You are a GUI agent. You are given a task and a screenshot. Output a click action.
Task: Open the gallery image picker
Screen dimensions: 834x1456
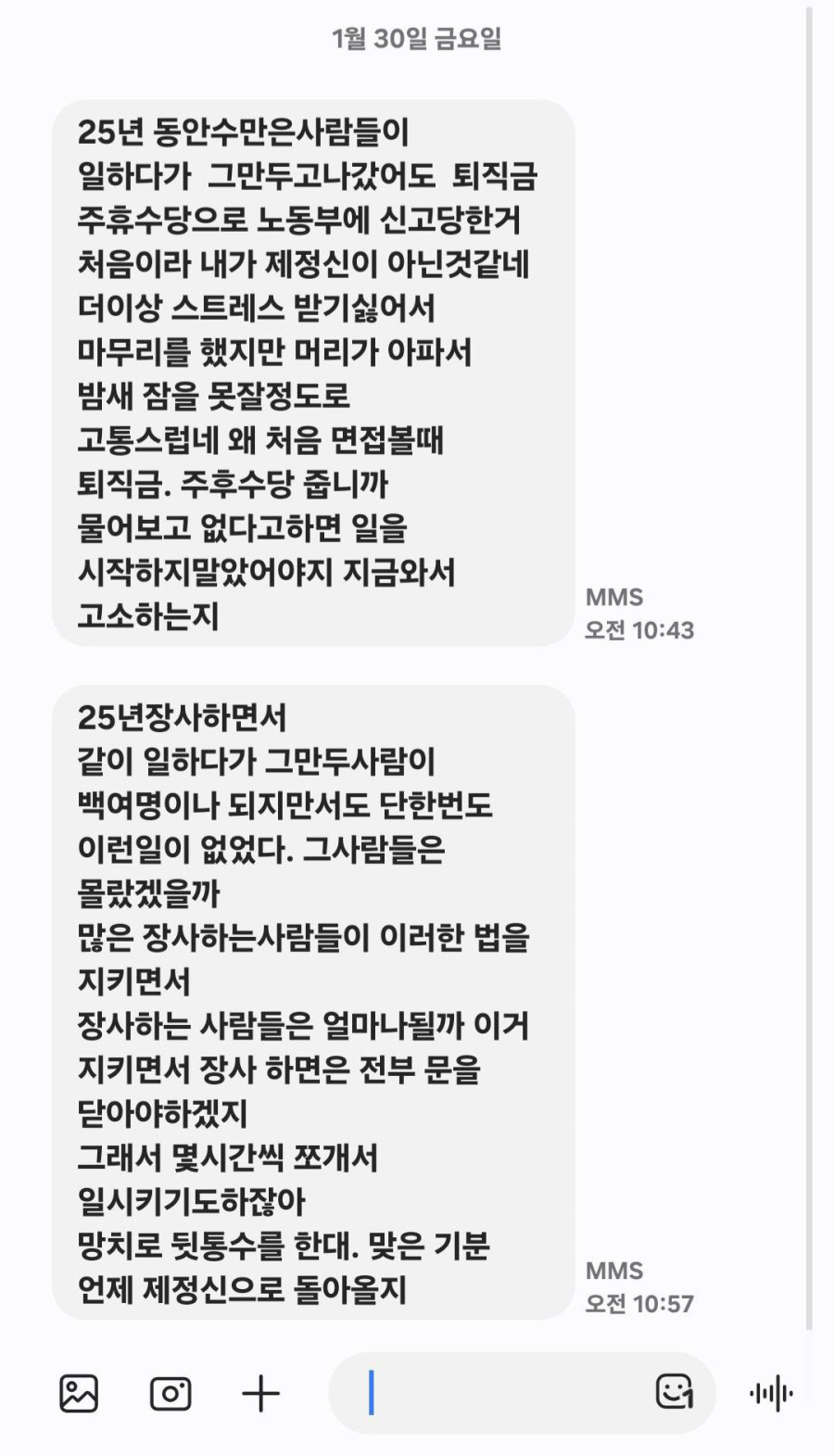point(79,1393)
